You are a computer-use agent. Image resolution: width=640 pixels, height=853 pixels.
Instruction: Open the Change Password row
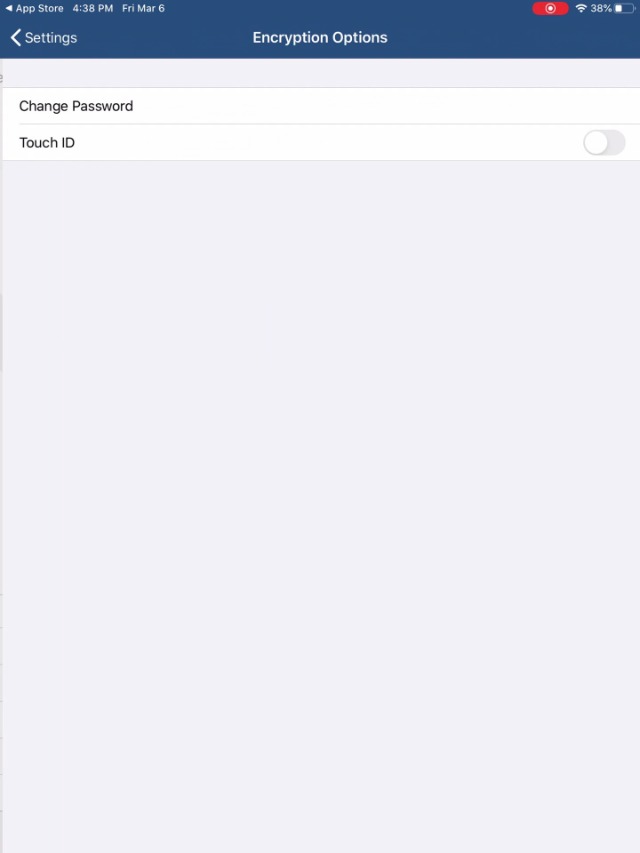coord(320,106)
